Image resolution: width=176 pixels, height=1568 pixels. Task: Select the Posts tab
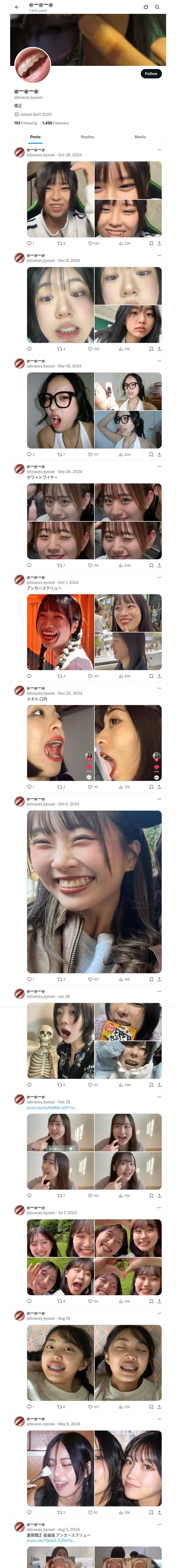pyautogui.click(x=35, y=137)
